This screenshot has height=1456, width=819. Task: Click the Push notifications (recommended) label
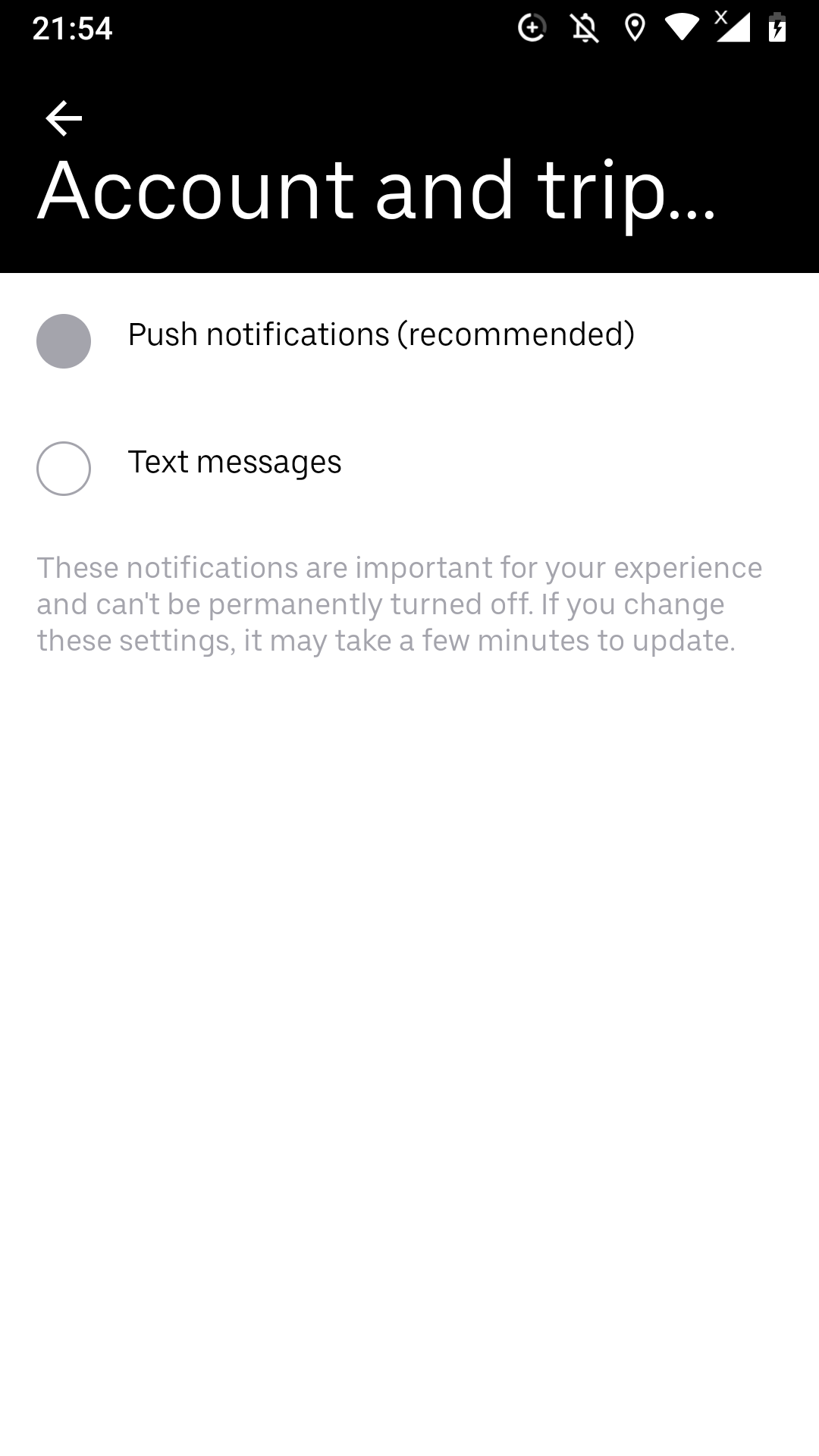tap(381, 334)
